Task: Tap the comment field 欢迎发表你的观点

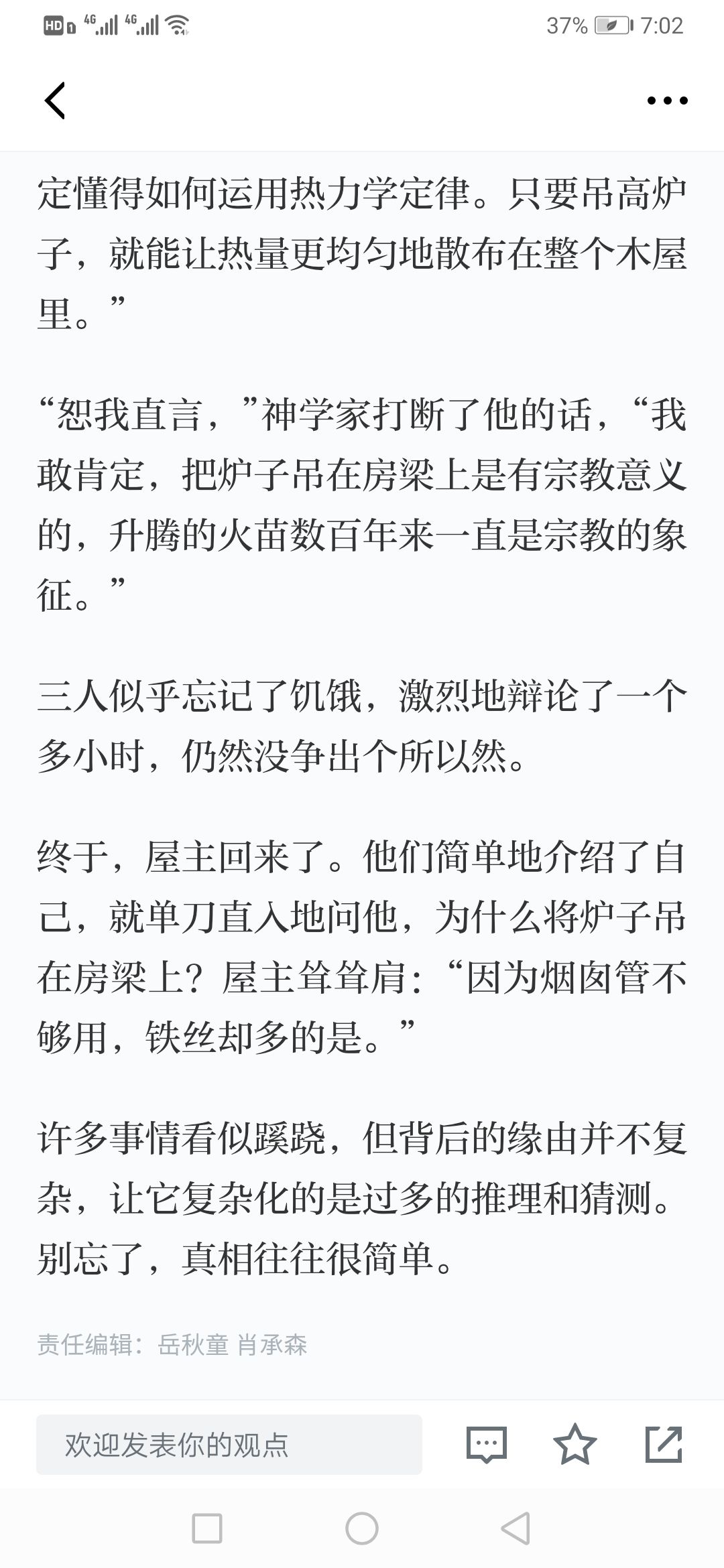Action: click(x=229, y=1444)
